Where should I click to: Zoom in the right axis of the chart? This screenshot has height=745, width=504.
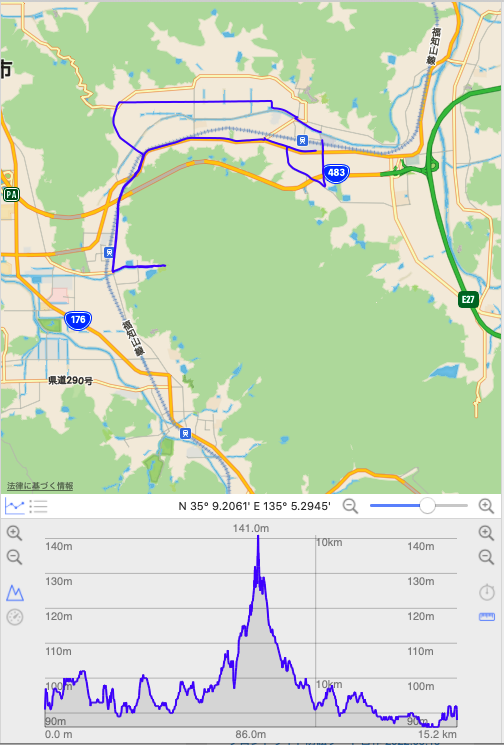[x=486, y=533]
